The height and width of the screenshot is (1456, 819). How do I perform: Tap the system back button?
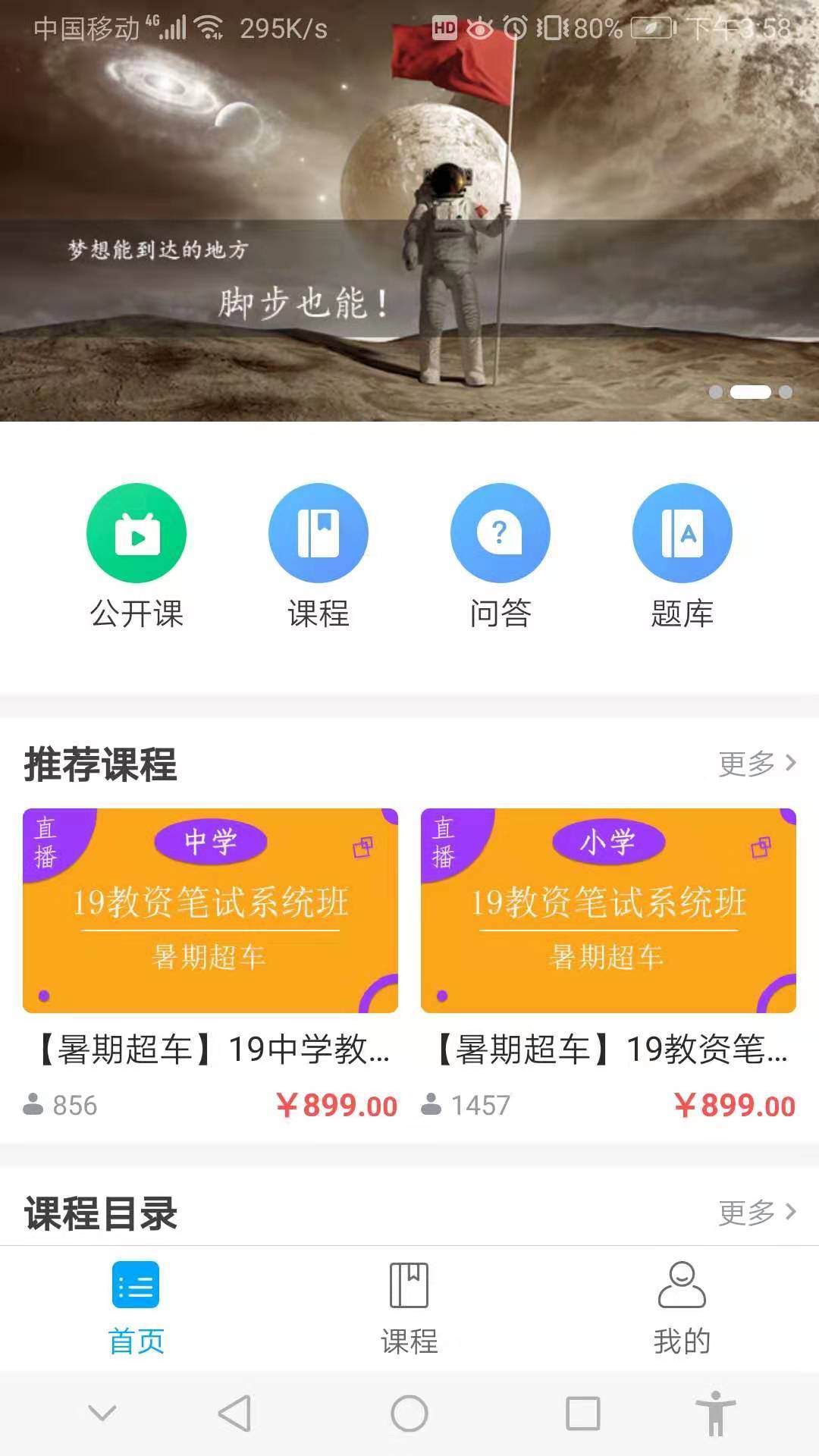click(x=234, y=1414)
